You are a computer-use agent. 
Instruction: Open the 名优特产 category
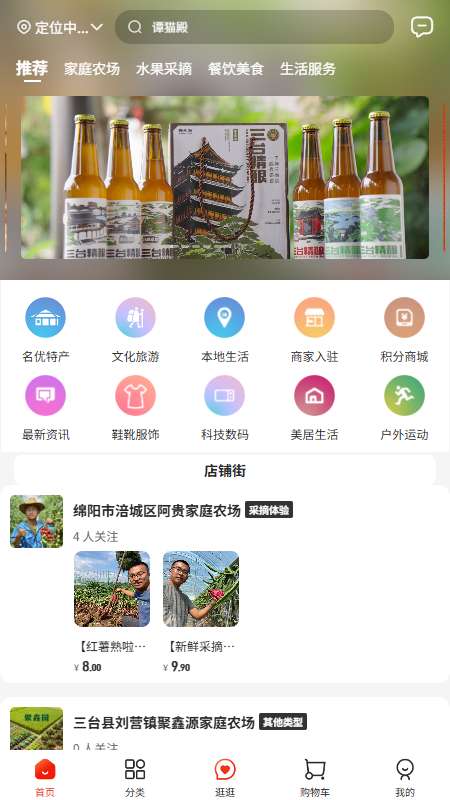pyautogui.click(x=46, y=330)
